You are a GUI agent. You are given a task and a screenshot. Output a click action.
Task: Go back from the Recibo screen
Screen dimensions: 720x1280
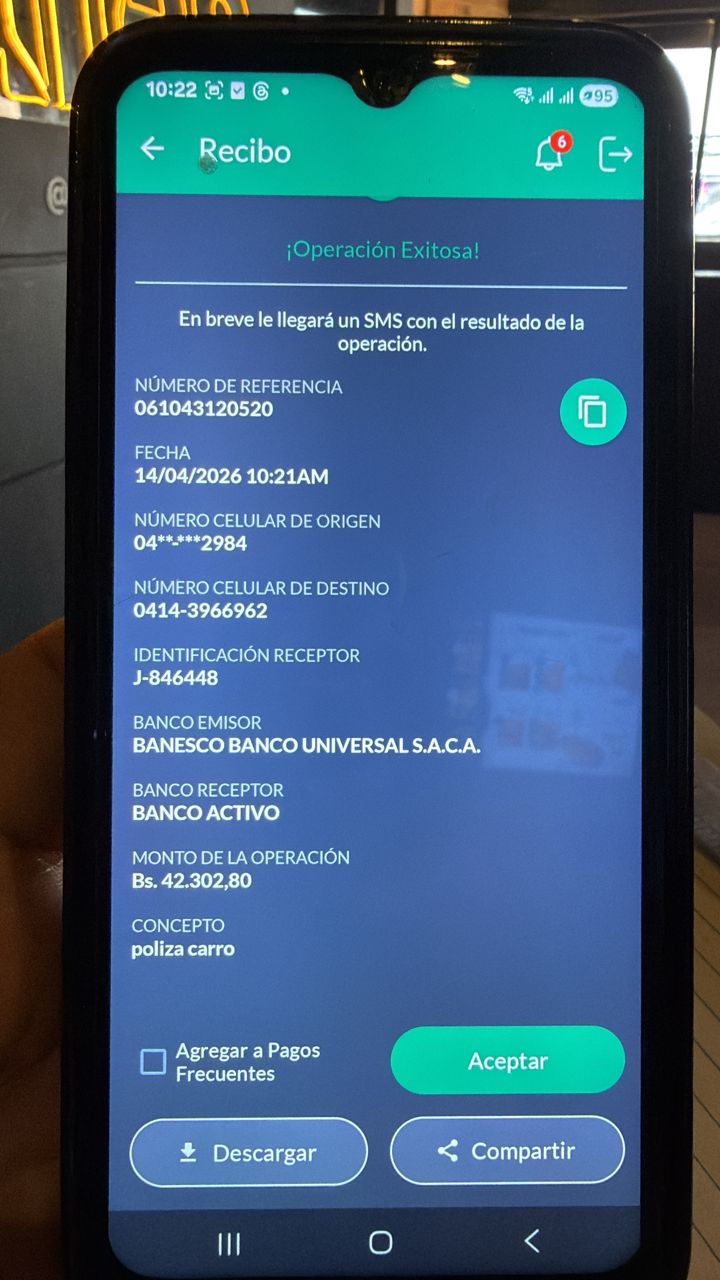tap(152, 150)
